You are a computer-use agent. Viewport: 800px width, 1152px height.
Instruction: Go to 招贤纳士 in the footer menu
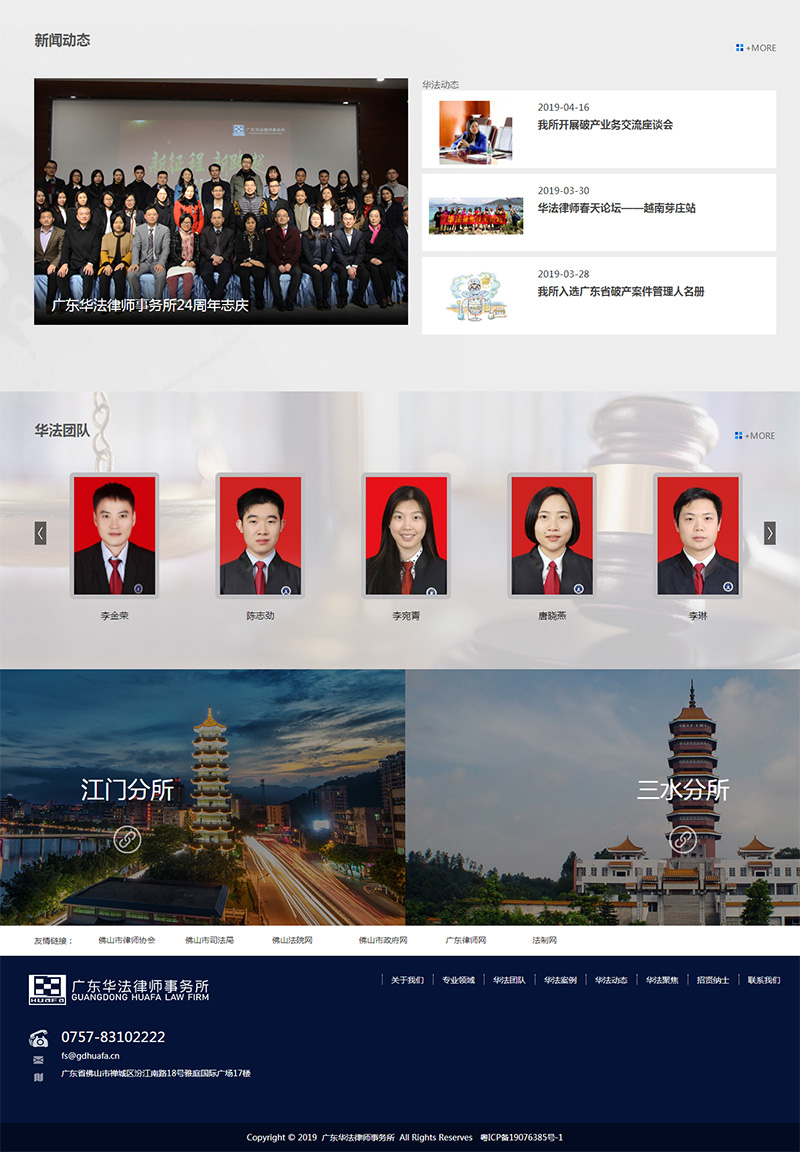click(x=713, y=980)
